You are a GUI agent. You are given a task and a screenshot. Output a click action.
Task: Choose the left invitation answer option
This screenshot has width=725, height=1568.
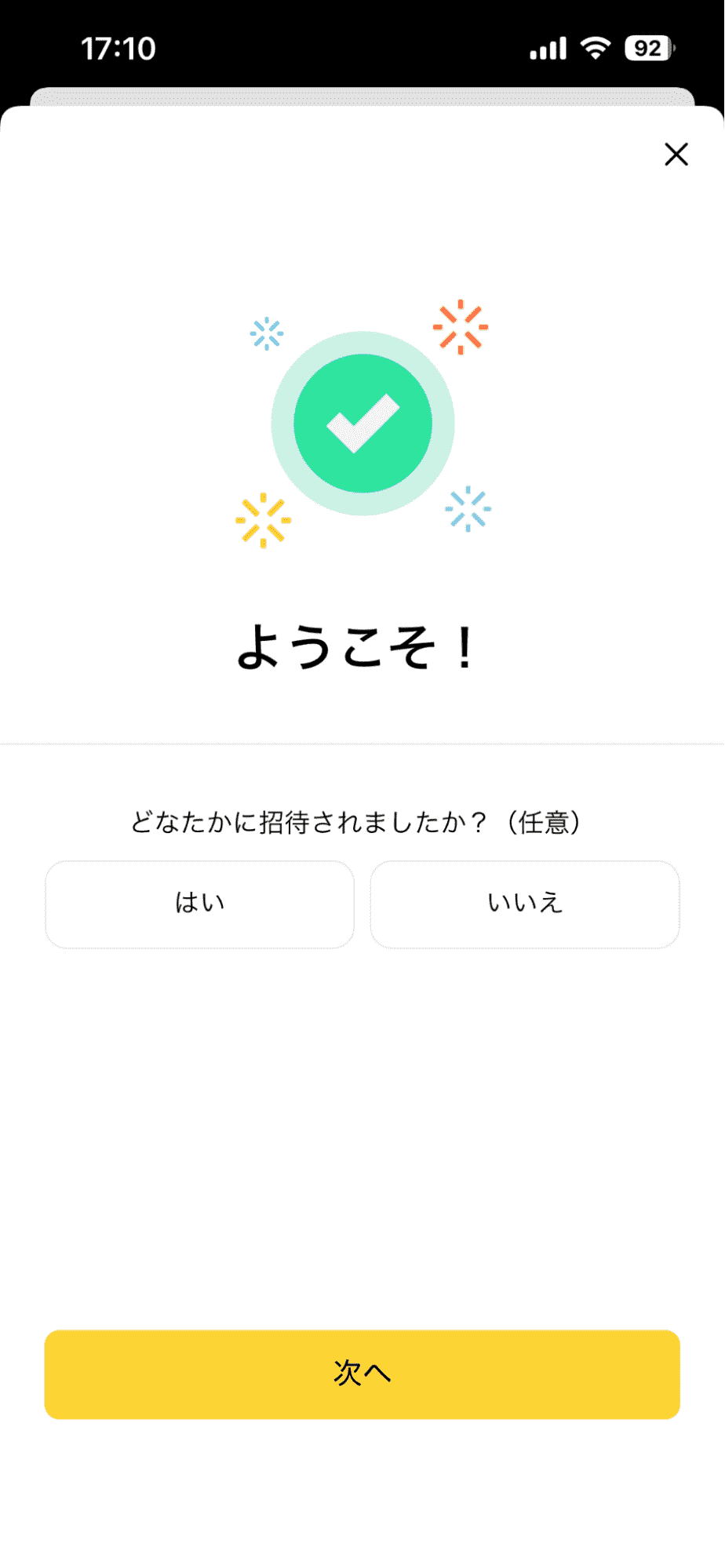click(x=199, y=904)
